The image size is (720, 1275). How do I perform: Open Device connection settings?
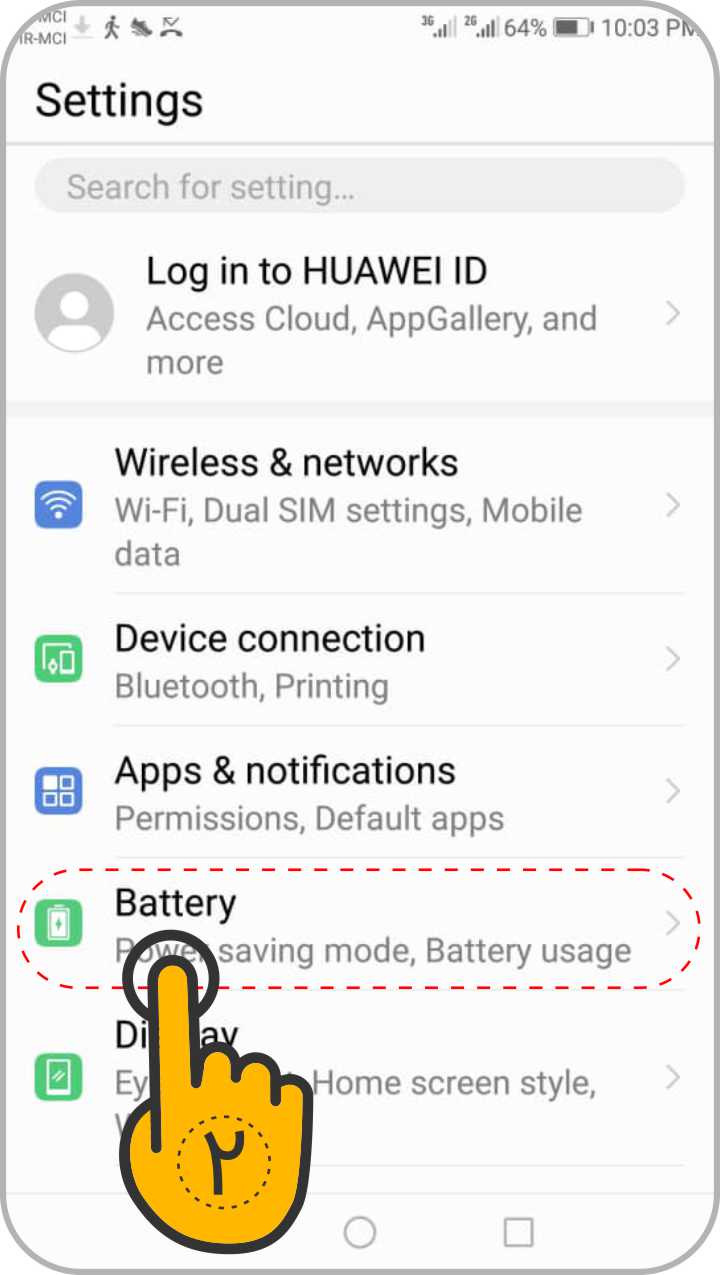click(x=360, y=660)
